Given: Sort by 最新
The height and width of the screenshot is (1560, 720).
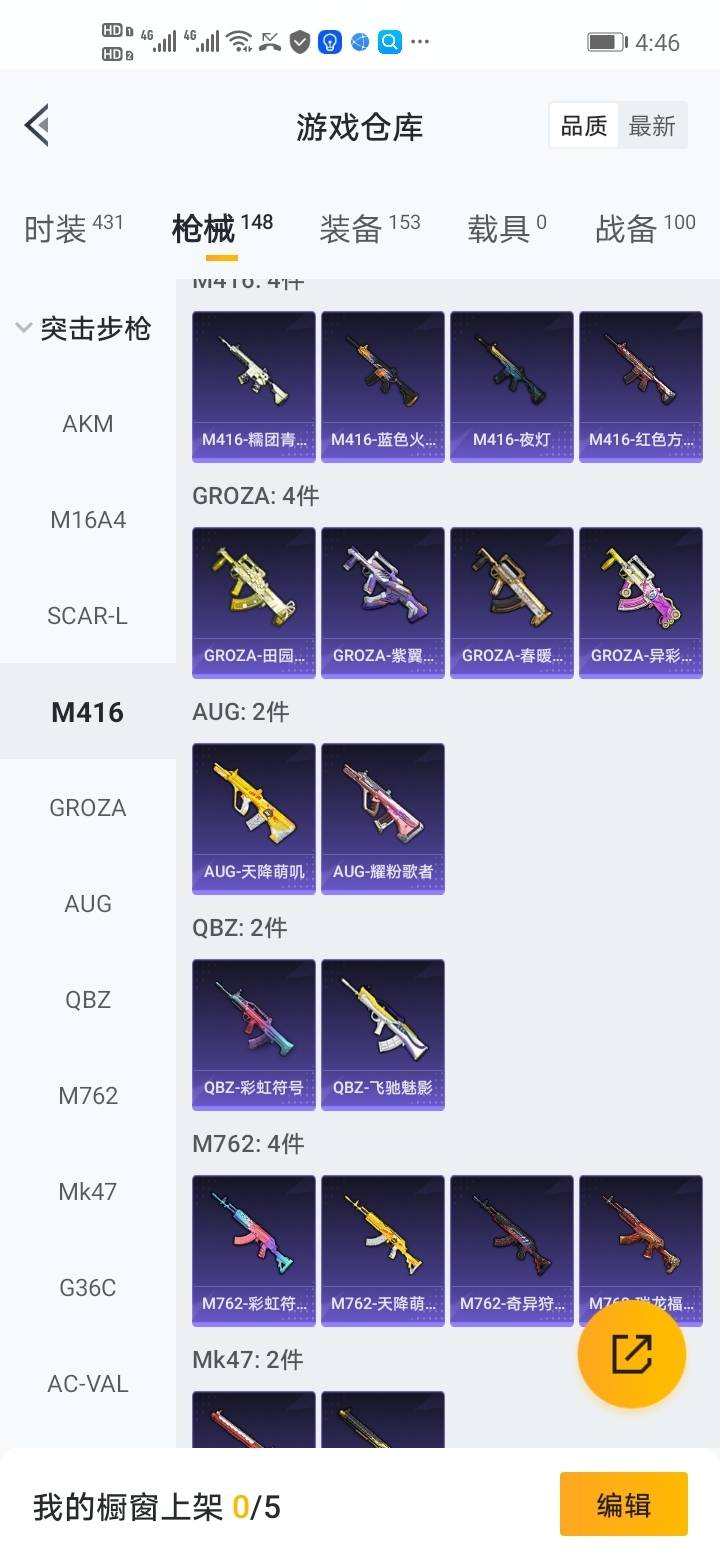Looking at the screenshot, I should click(652, 126).
